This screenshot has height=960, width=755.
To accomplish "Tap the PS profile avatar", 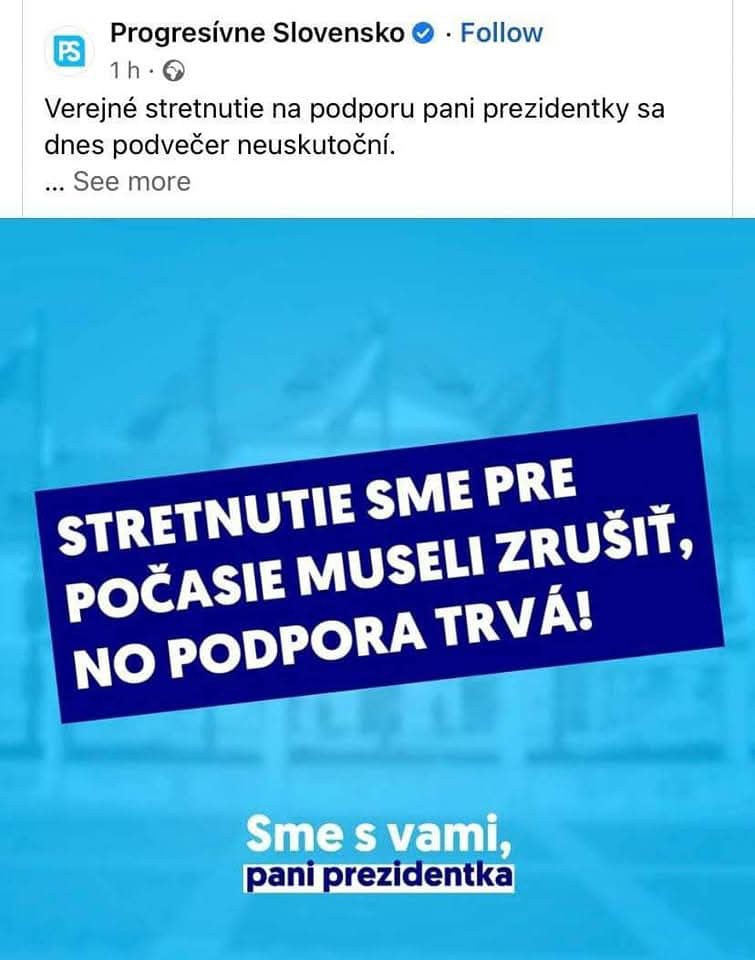I will 70,51.
